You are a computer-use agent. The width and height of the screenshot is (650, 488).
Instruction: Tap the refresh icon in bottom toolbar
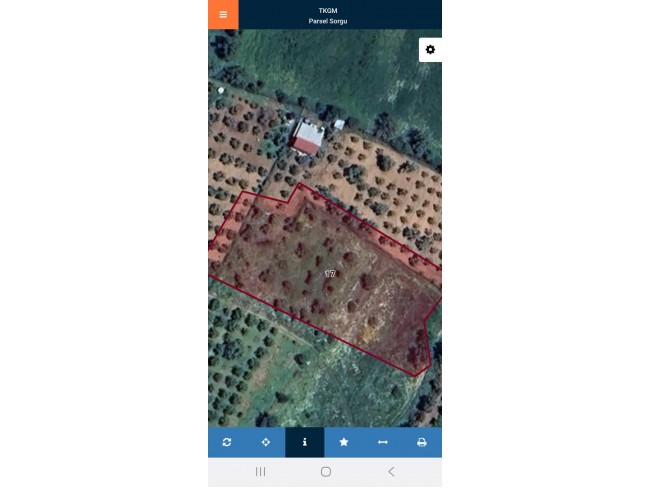(227, 442)
